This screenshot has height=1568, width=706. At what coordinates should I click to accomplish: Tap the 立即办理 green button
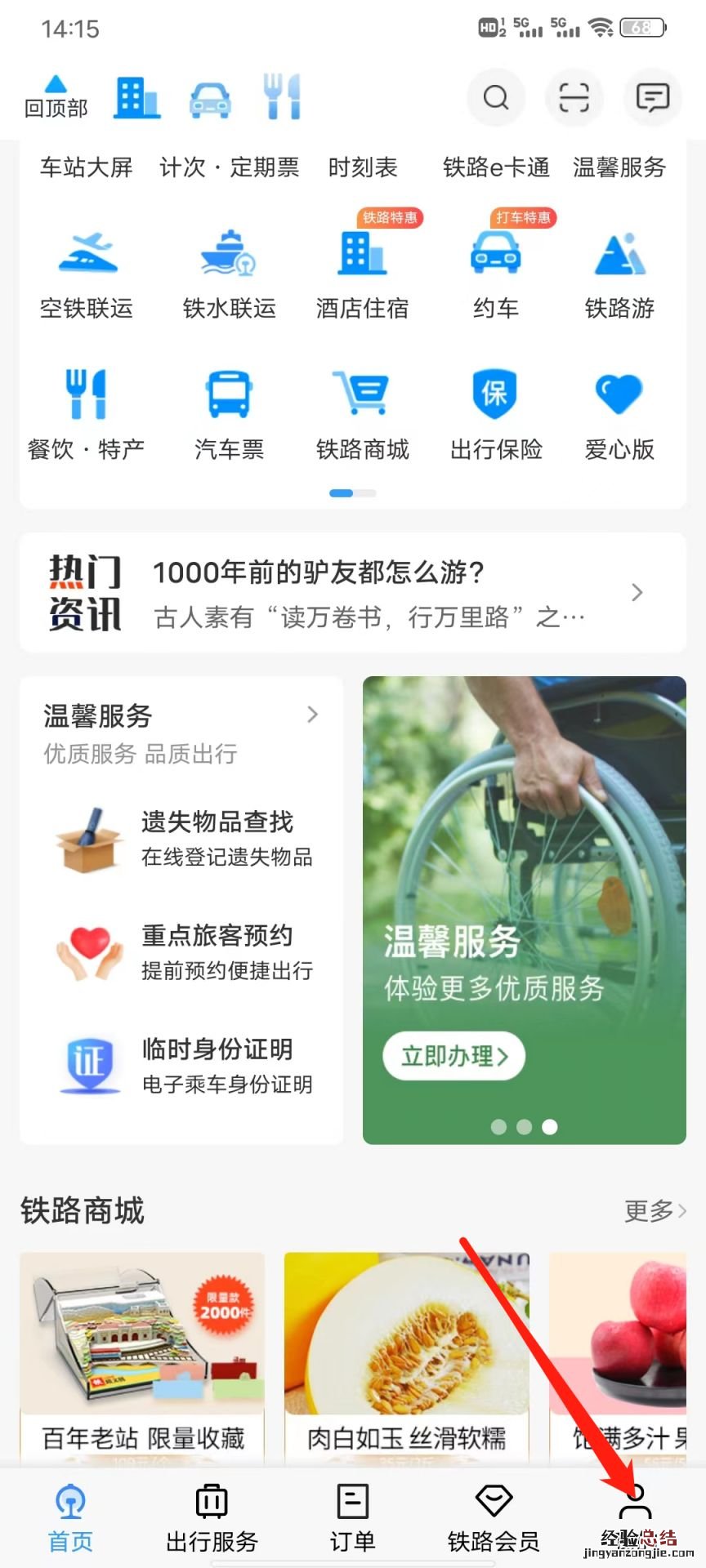pyautogui.click(x=453, y=1055)
